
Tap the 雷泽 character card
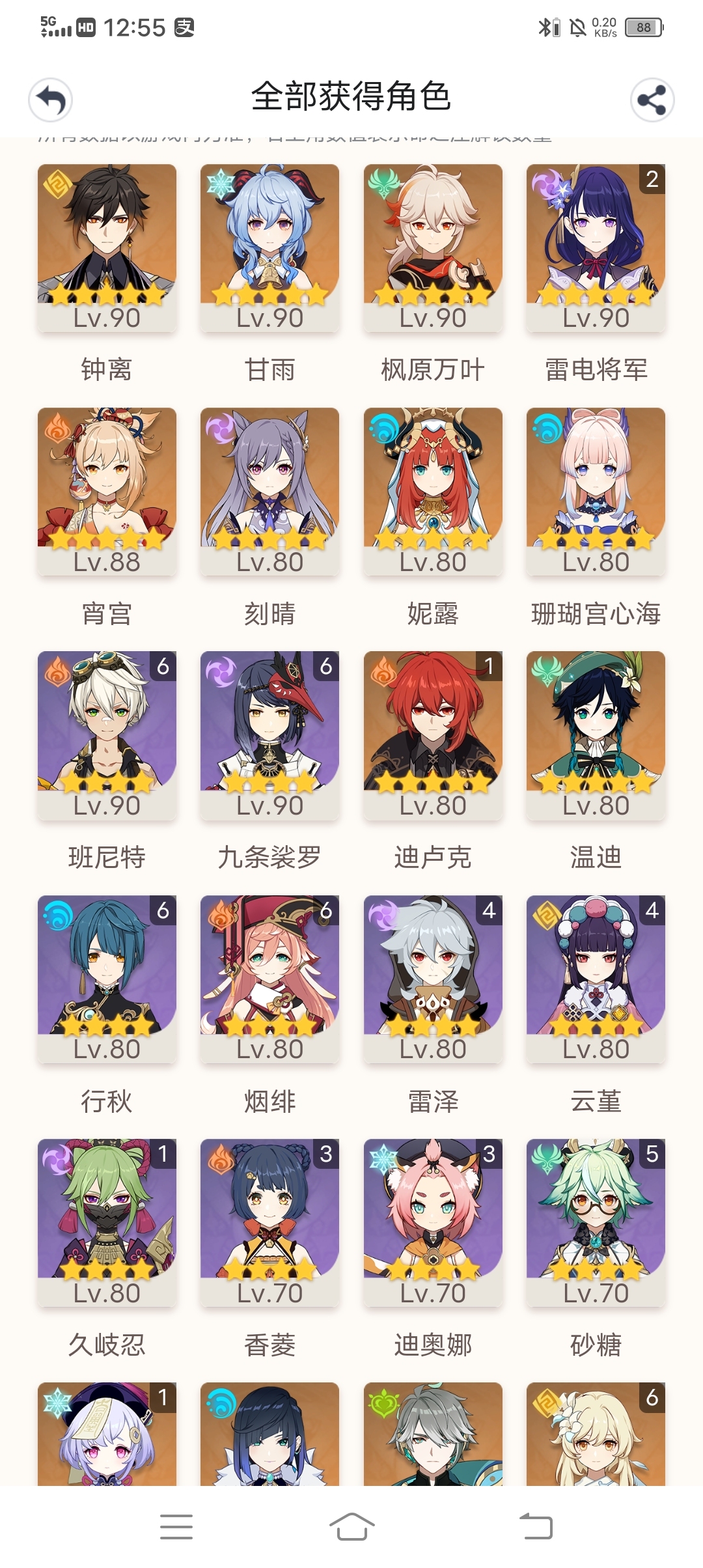point(433,979)
